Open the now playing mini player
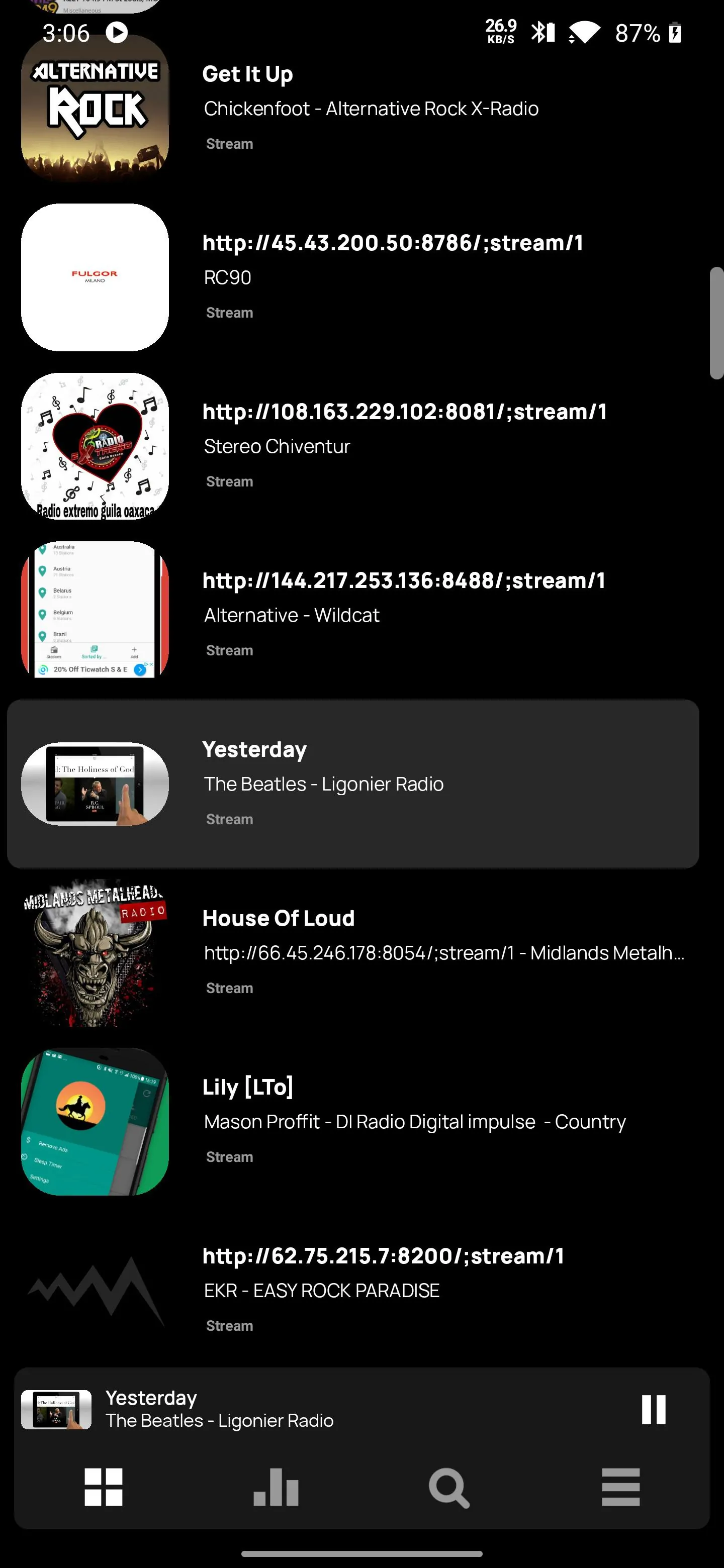This screenshot has height=1568, width=724. coord(305,1410)
